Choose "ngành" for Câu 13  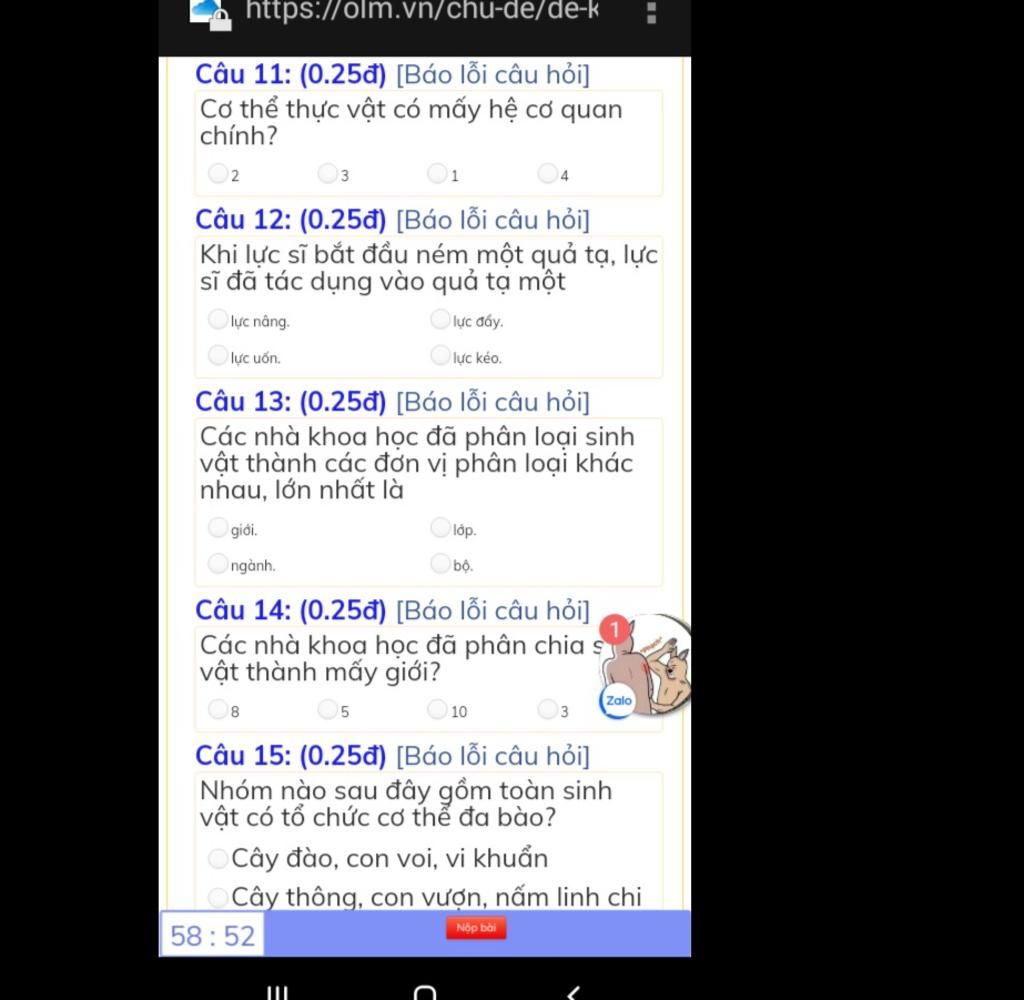[x=218, y=564]
